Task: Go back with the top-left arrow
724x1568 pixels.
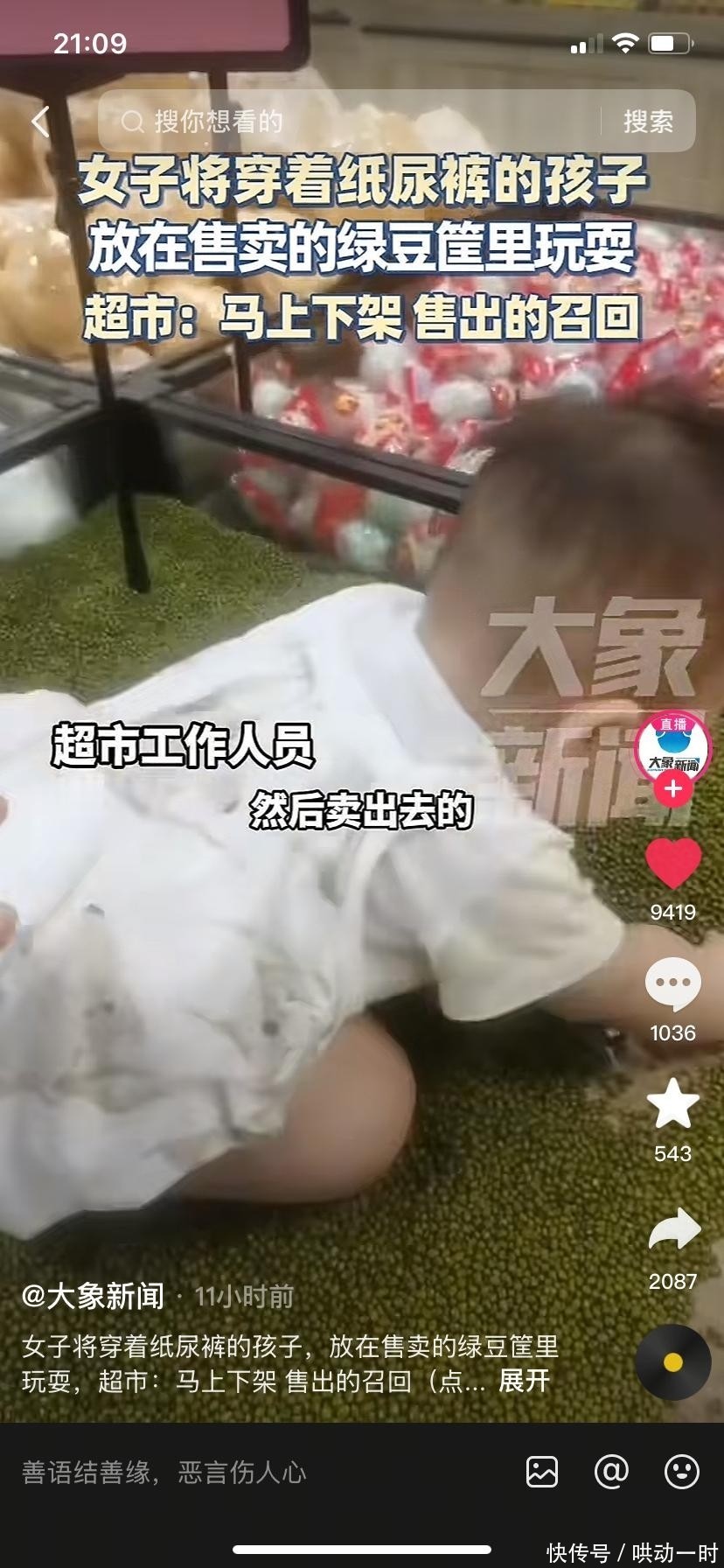Action: 40,122
